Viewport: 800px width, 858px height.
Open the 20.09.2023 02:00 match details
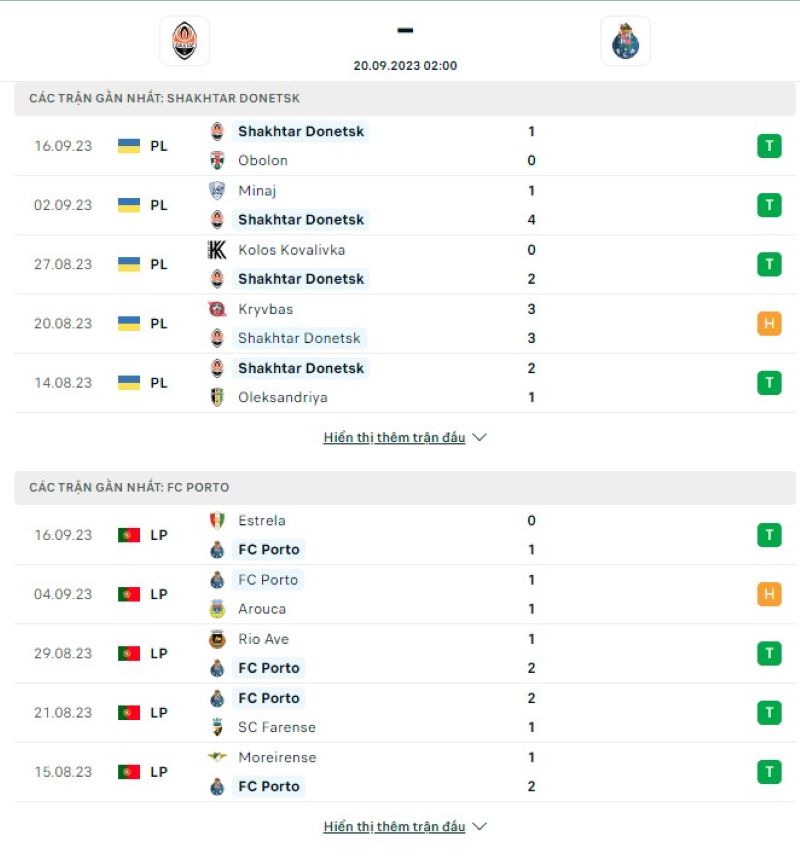pos(404,64)
